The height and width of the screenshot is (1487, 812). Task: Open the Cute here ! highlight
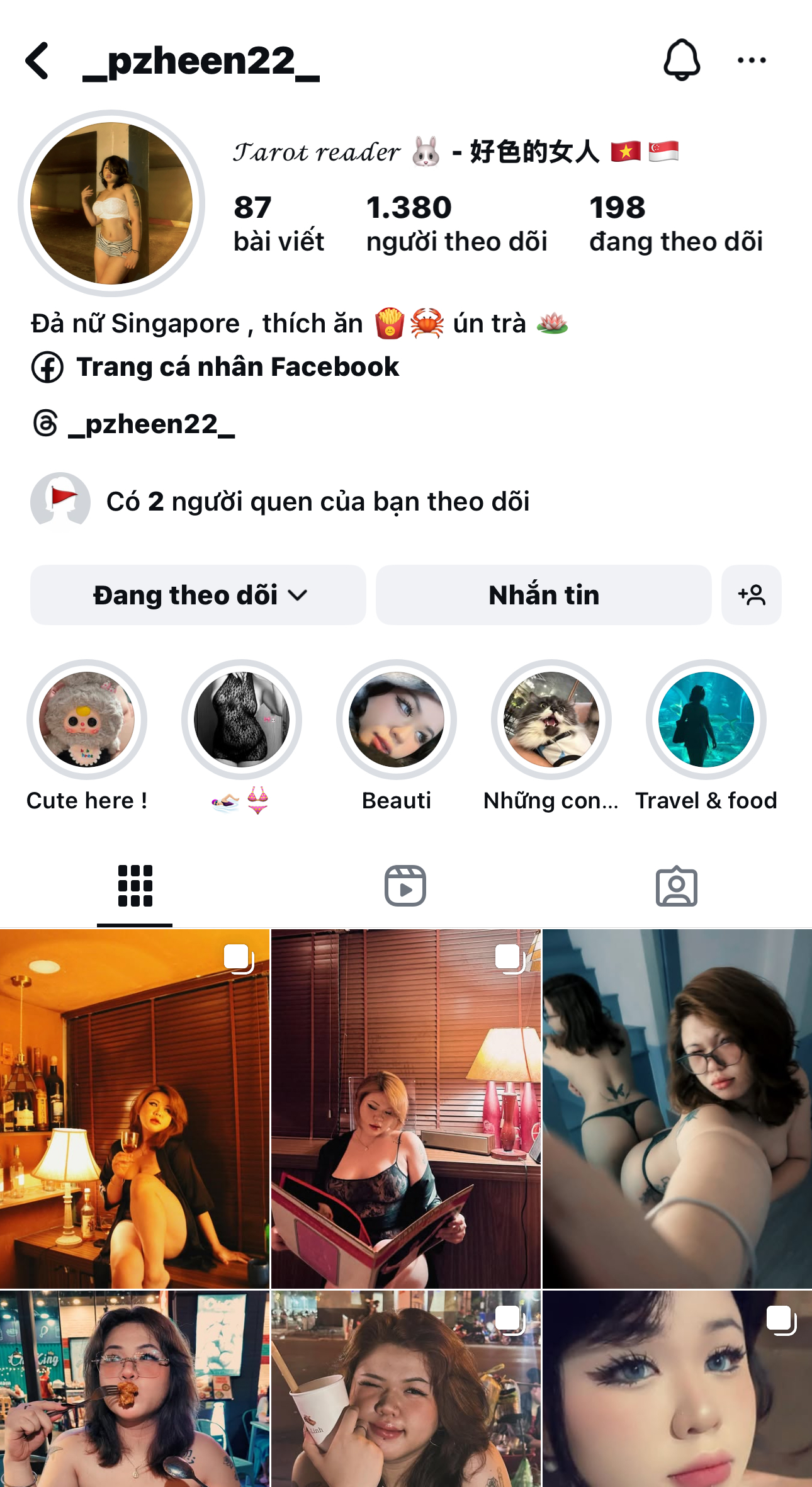[87, 720]
